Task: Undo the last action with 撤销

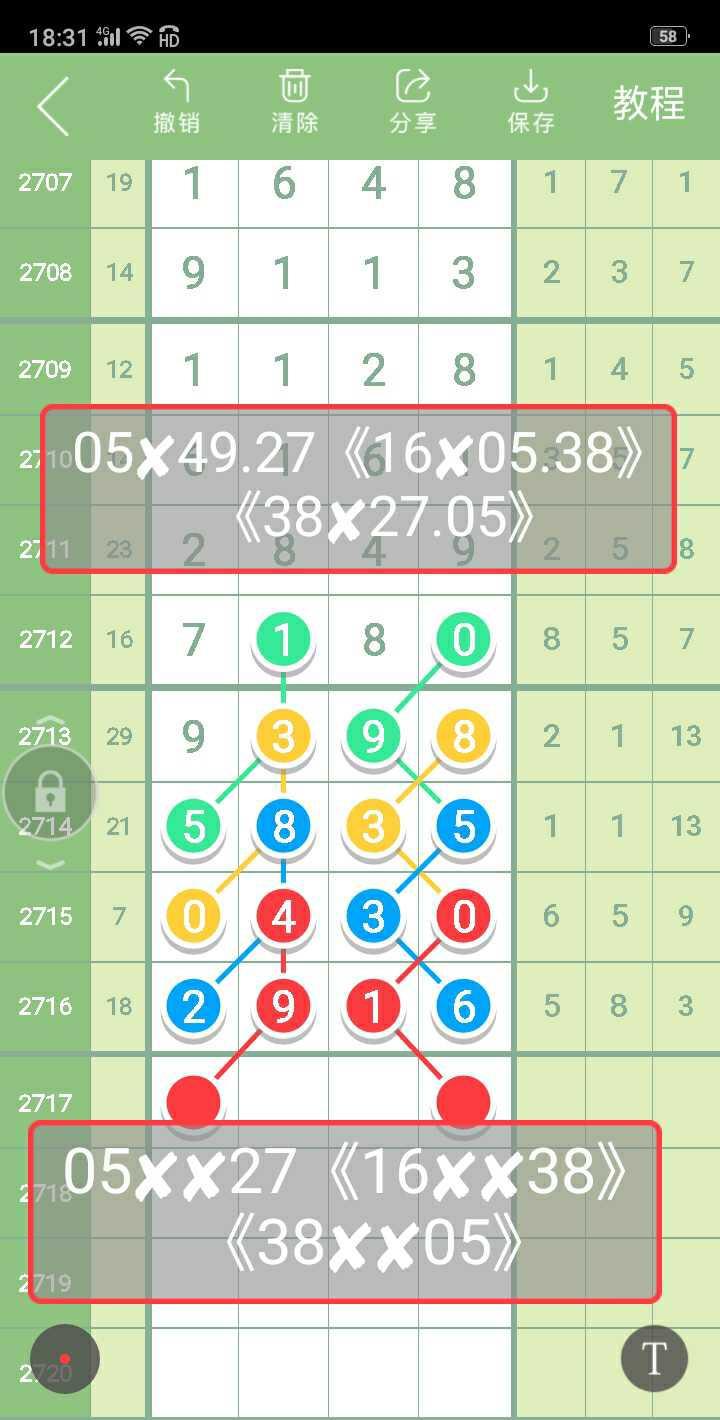Action: [176, 102]
